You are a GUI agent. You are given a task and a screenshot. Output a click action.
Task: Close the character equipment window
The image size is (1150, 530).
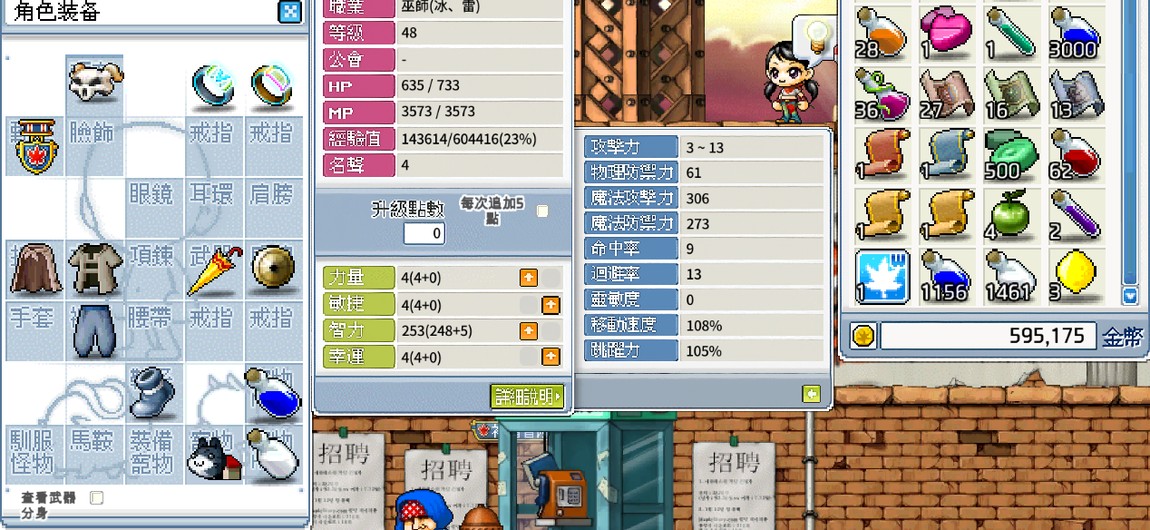[x=289, y=11]
